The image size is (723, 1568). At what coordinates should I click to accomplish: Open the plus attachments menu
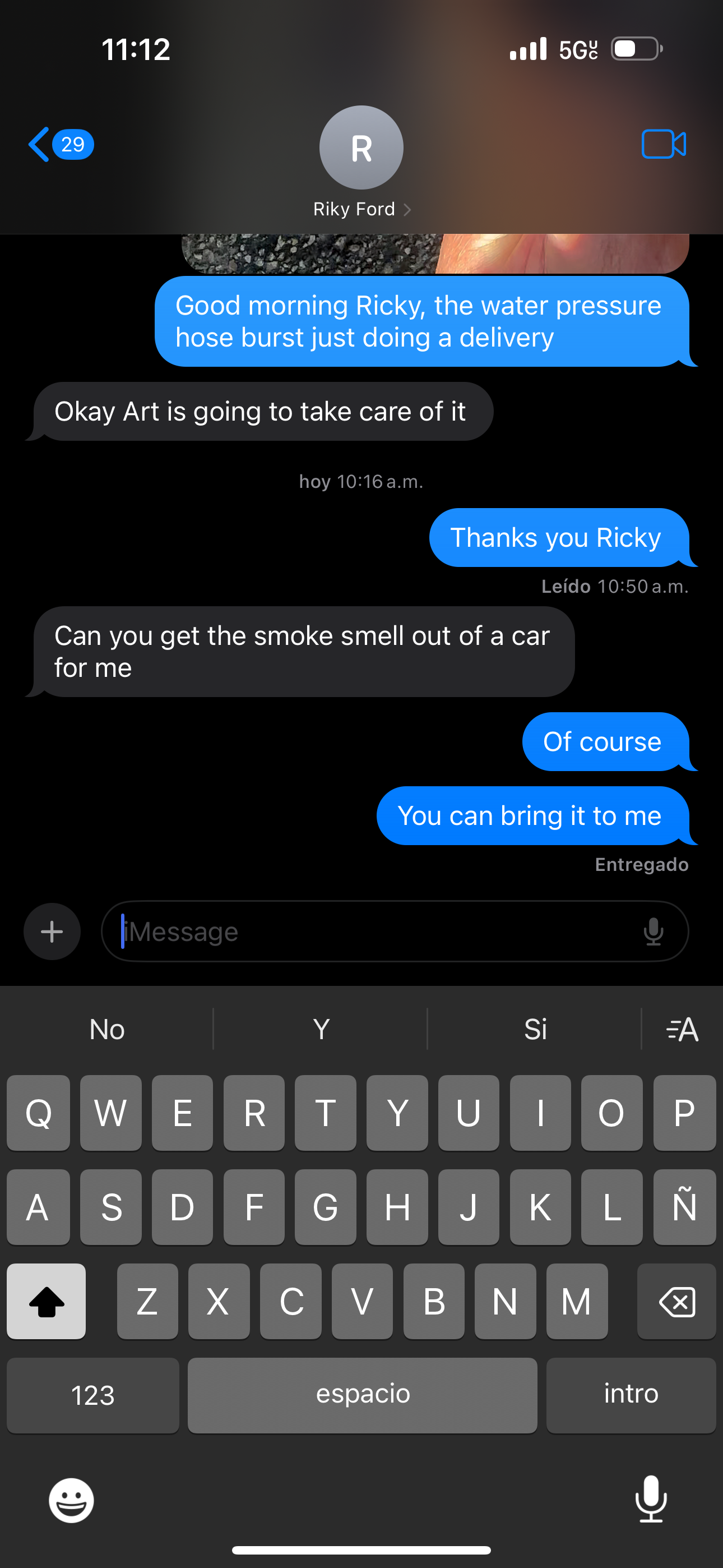(x=52, y=931)
